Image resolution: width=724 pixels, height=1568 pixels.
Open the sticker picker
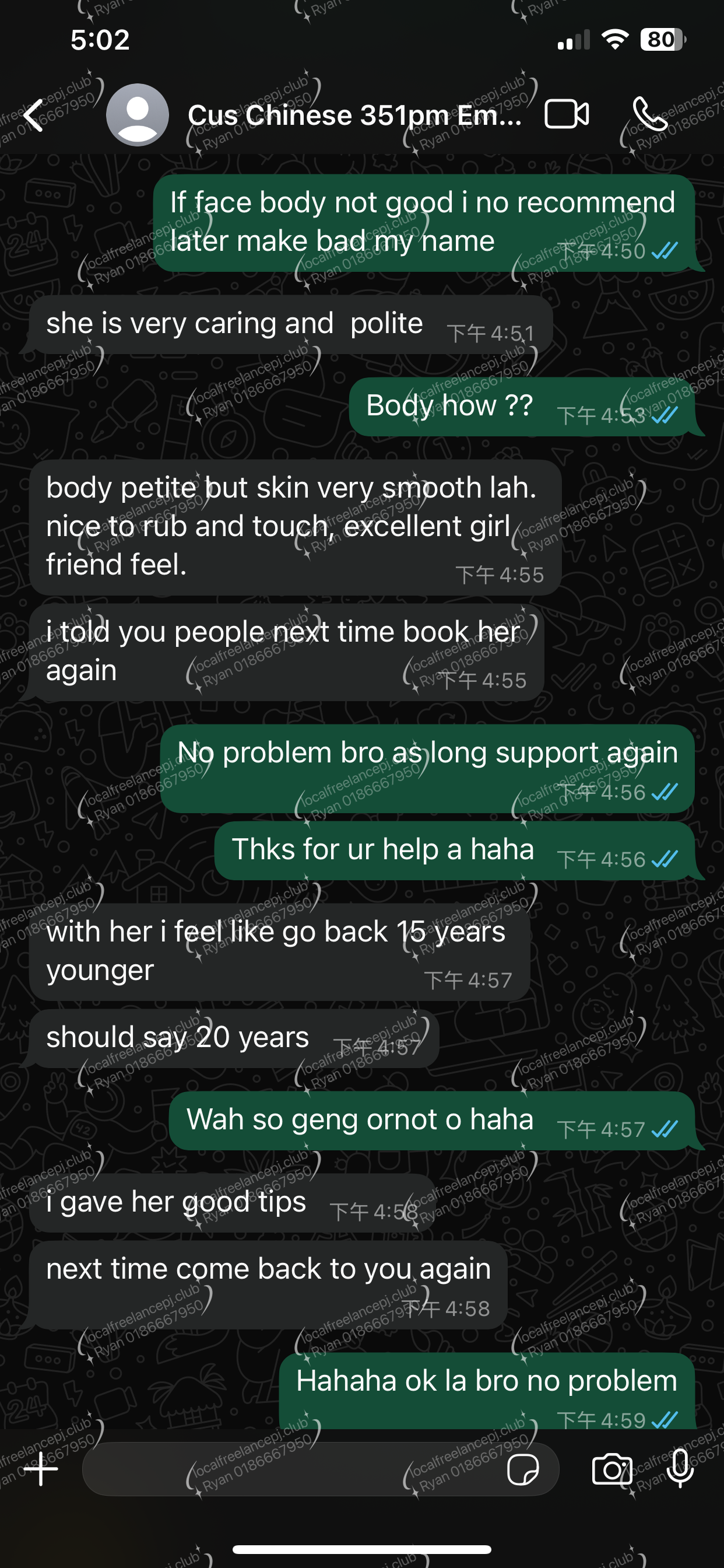tap(523, 1469)
